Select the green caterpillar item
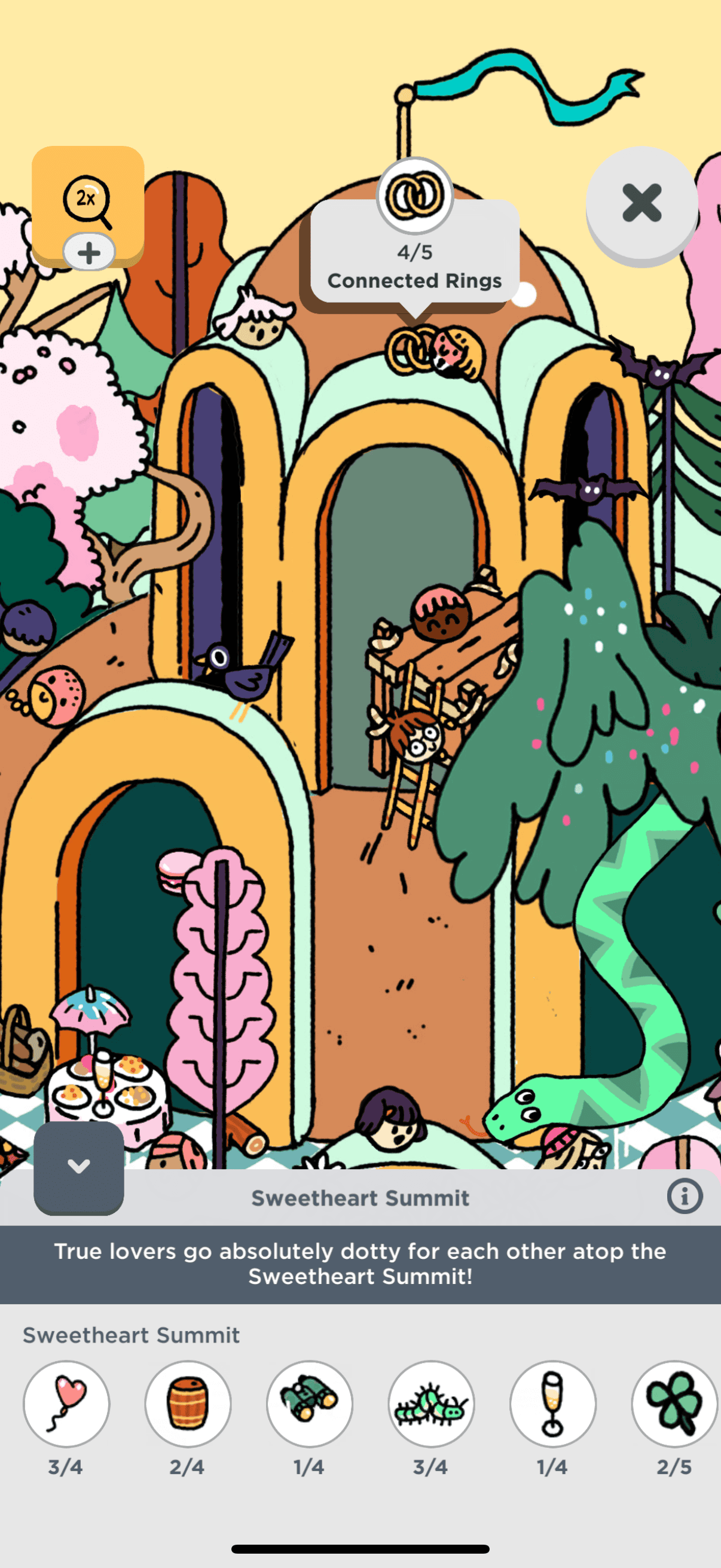The image size is (721, 1568). click(431, 1403)
